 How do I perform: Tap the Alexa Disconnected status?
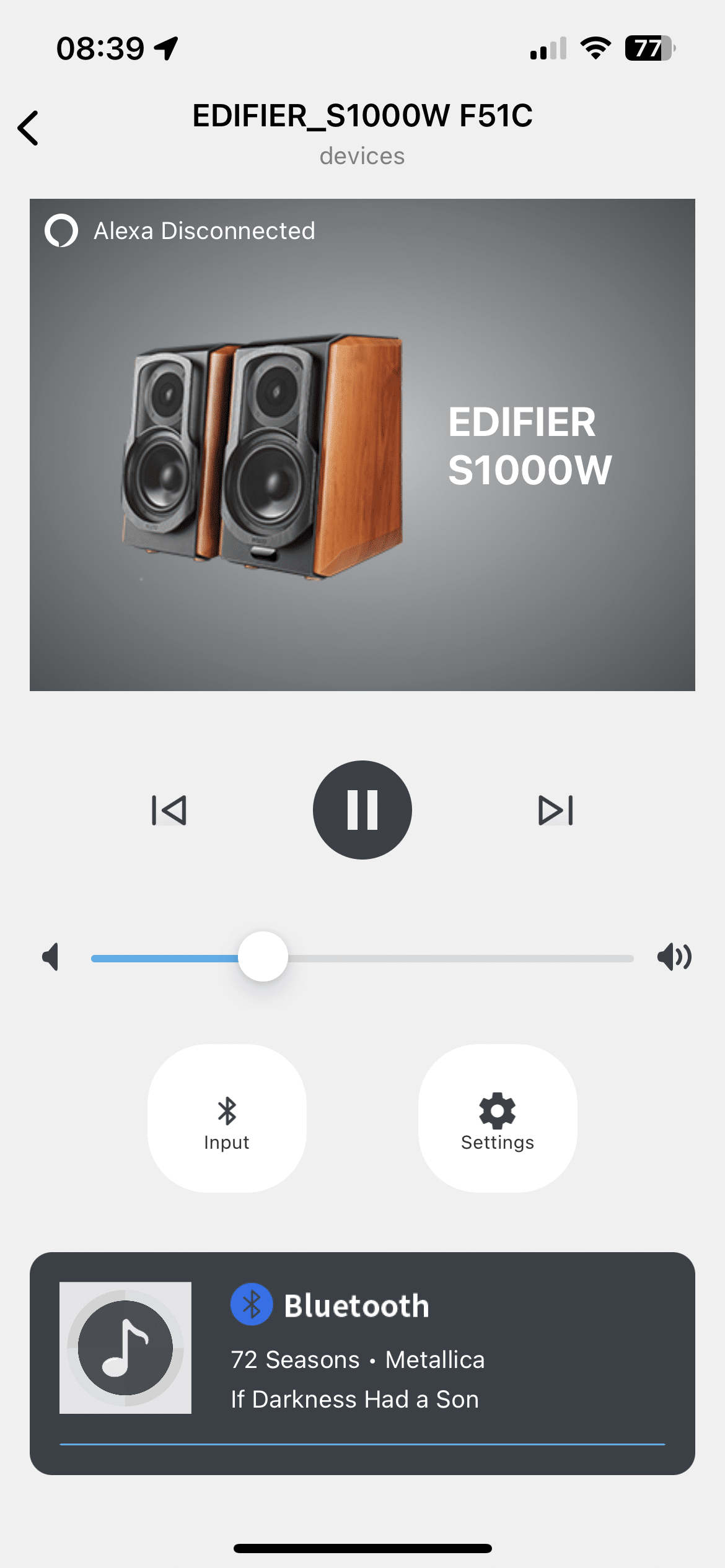tap(181, 231)
